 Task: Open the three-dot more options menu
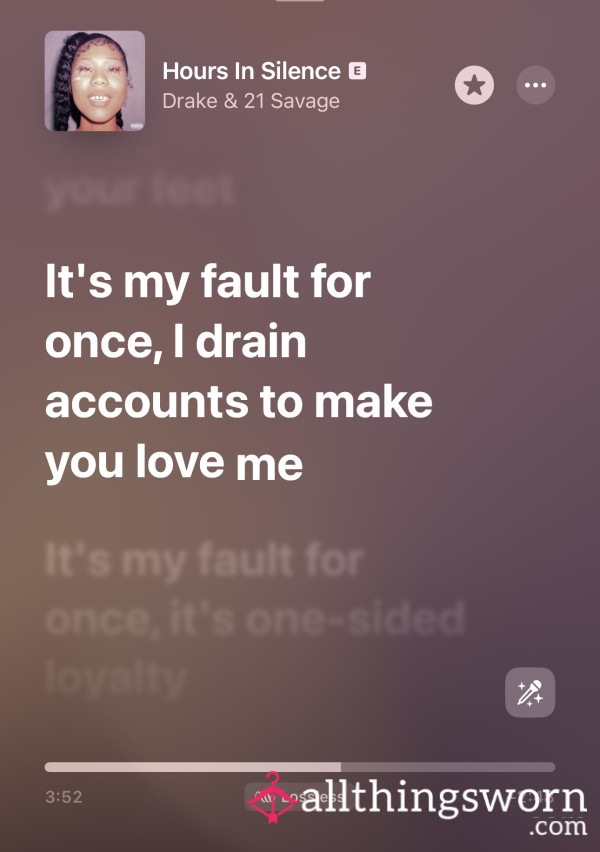[536, 86]
